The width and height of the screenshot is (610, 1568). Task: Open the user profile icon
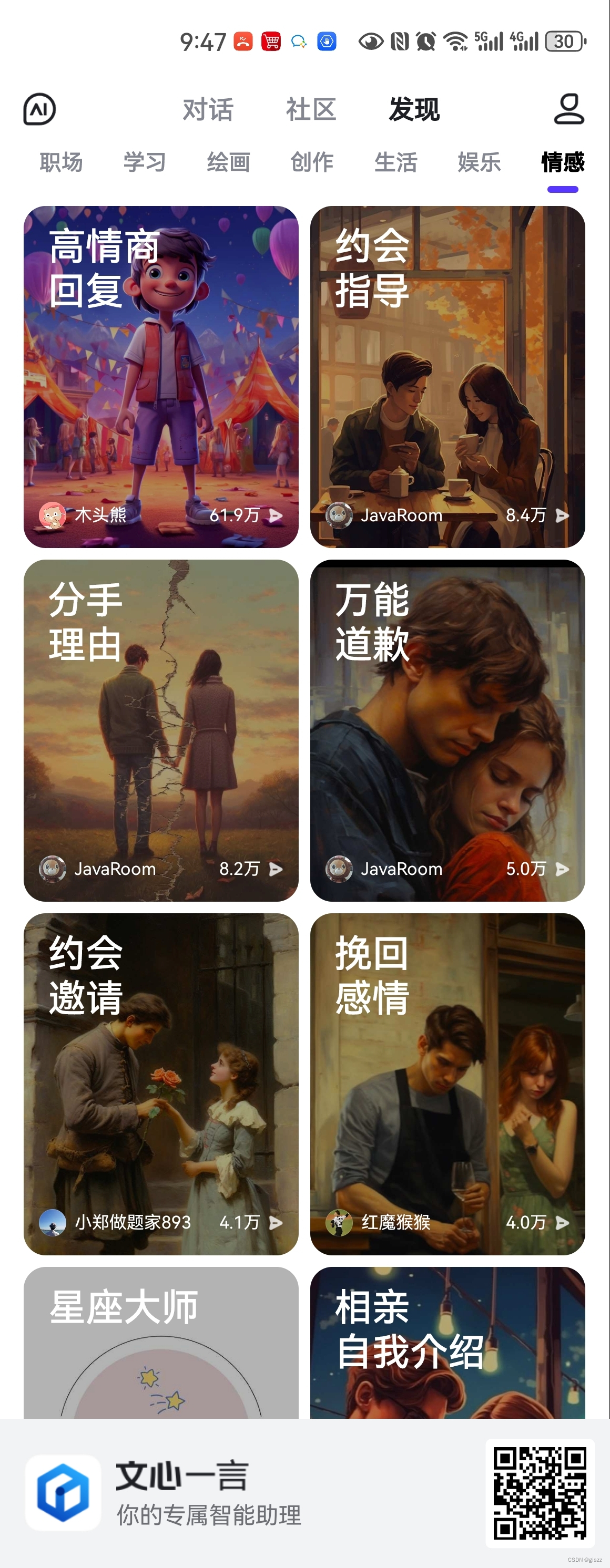[x=568, y=109]
